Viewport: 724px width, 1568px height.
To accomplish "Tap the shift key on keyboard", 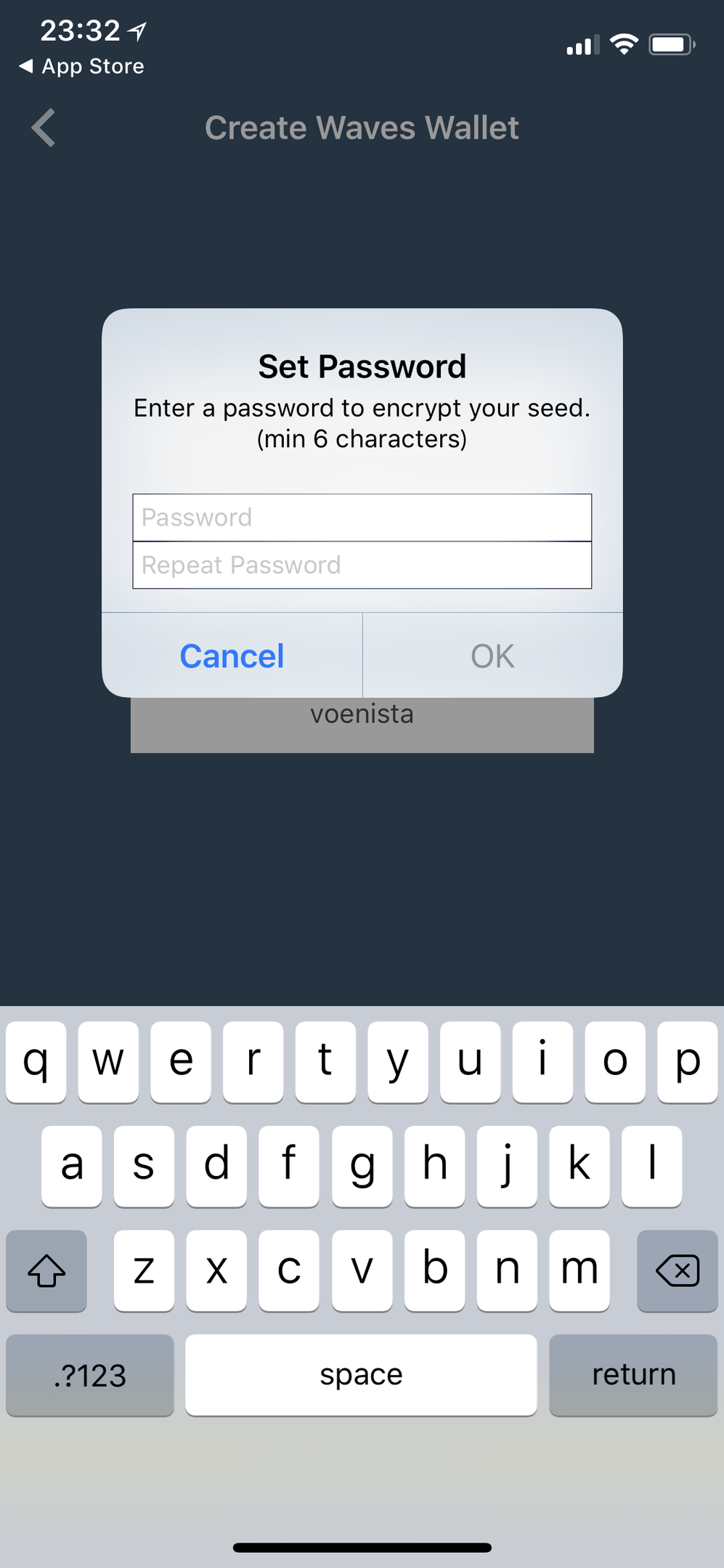I will pyautogui.click(x=46, y=1270).
